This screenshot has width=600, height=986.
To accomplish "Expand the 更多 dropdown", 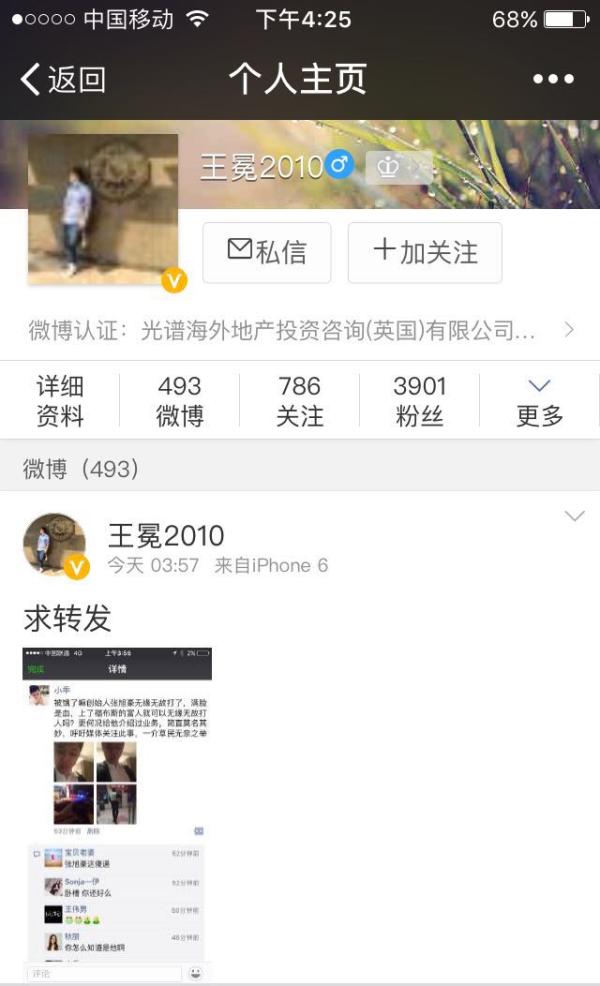I will (540, 401).
